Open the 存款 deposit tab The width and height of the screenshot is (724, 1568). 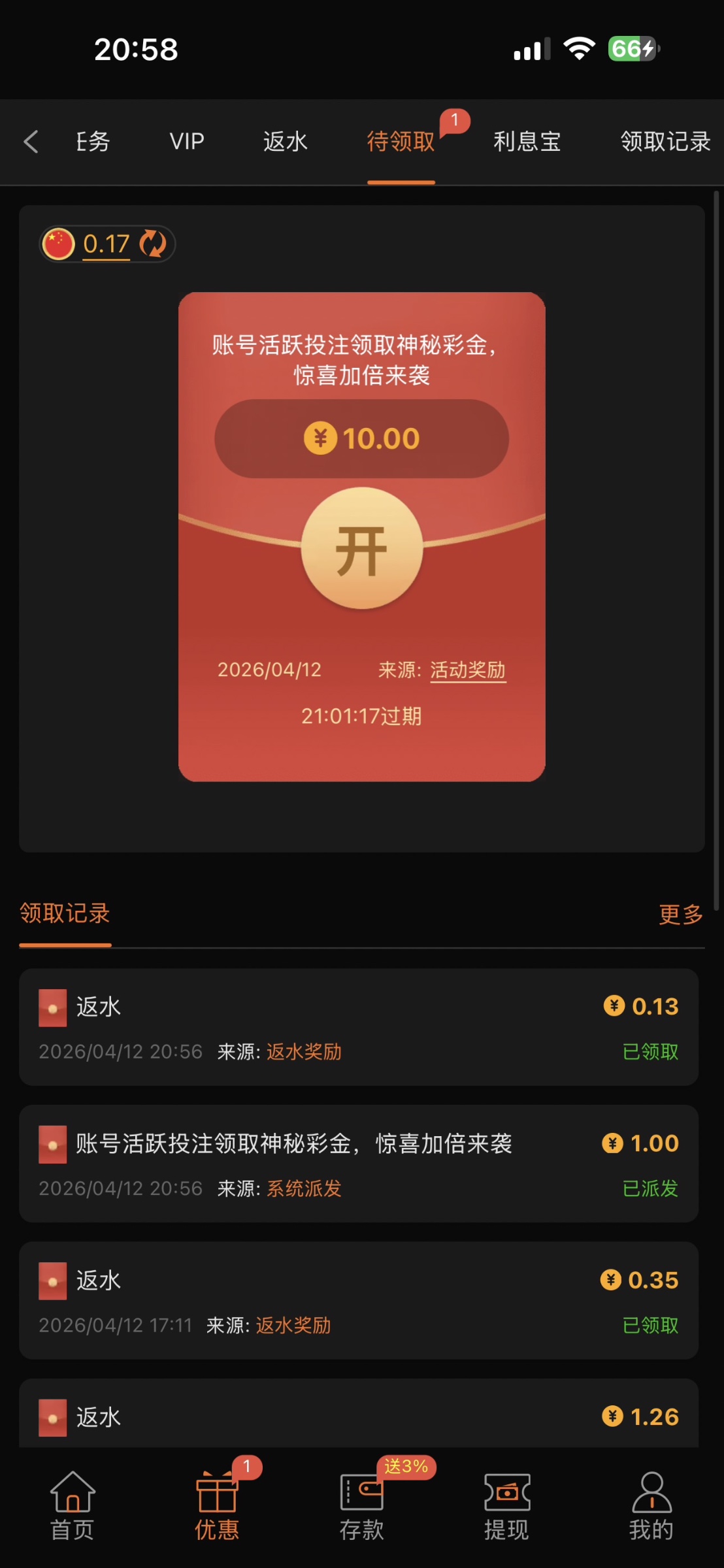361,1503
